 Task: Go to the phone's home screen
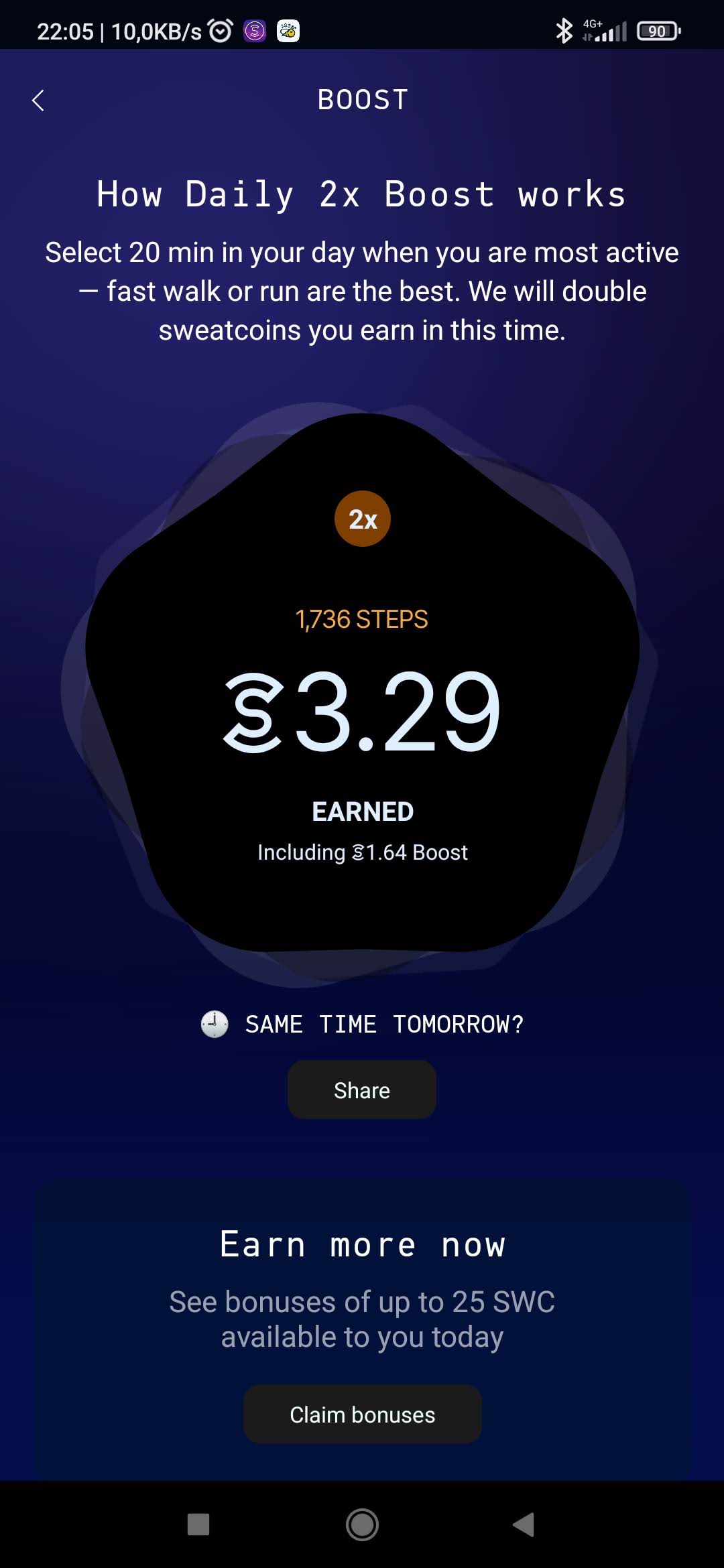362,1524
